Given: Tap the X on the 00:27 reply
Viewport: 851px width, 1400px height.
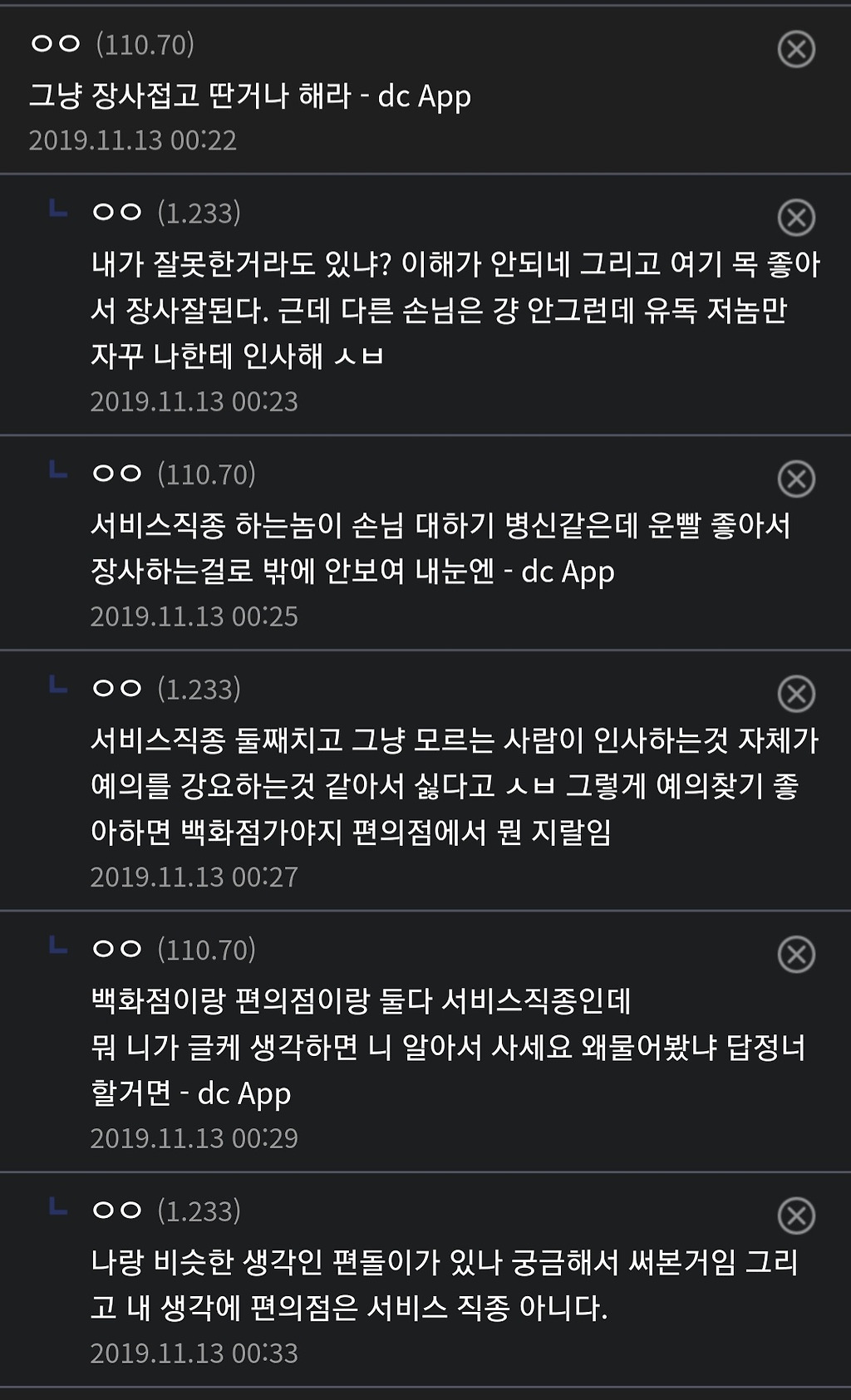Looking at the screenshot, I should [796, 694].
